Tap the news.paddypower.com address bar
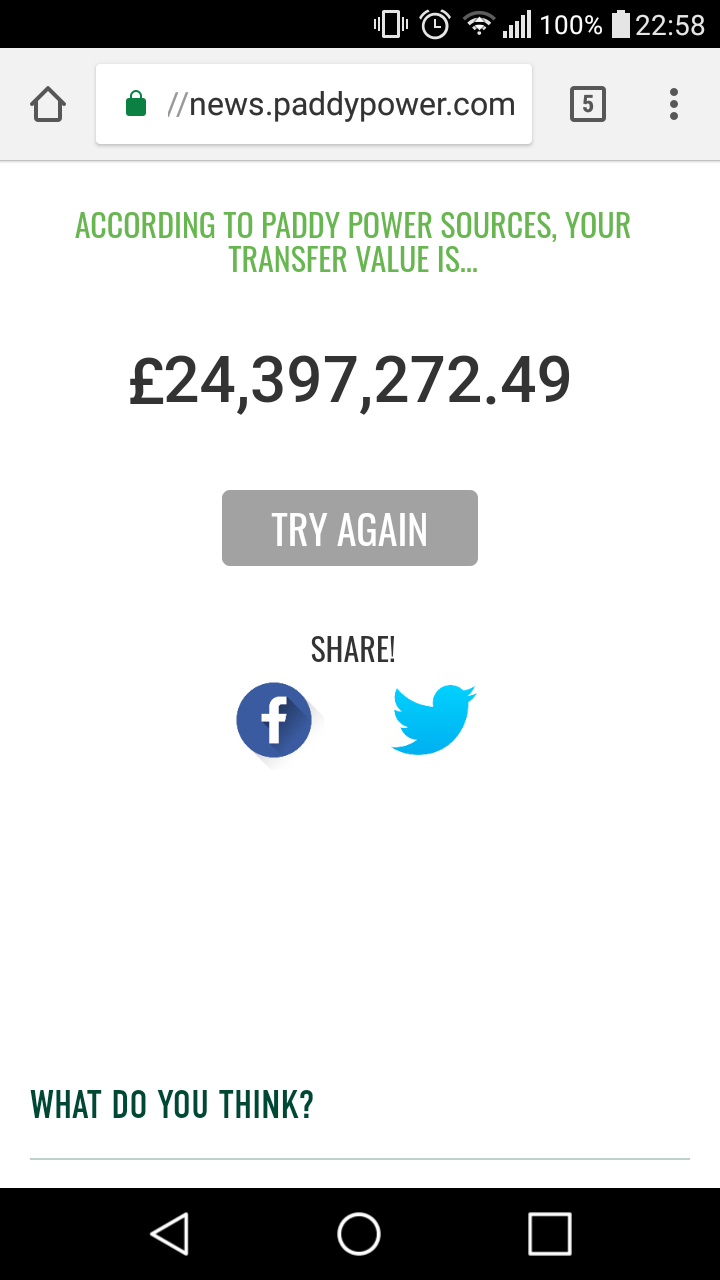Viewport: 720px width, 1280px height. pos(314,104)
